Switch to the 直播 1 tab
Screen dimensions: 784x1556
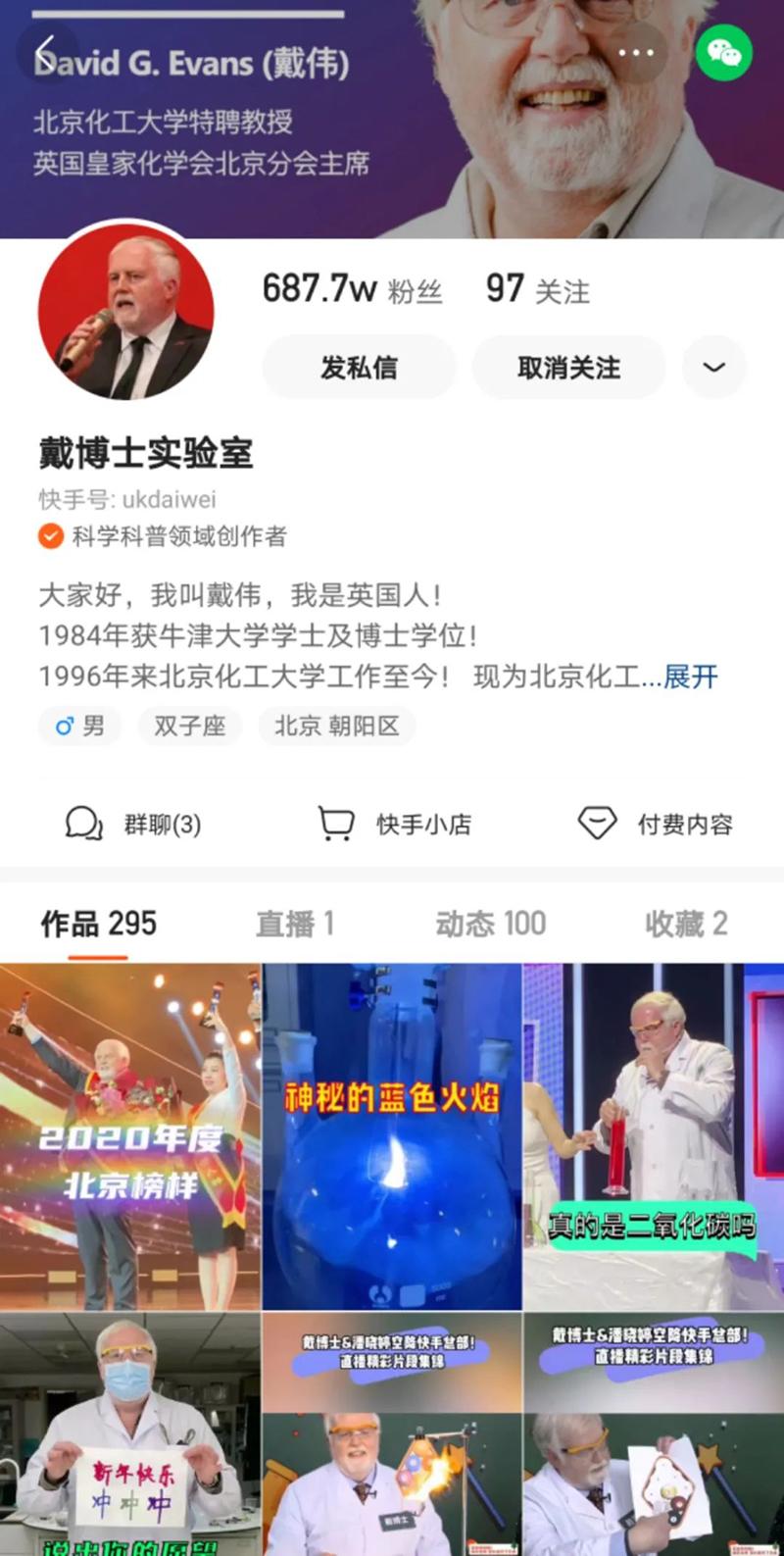point(295,924)
